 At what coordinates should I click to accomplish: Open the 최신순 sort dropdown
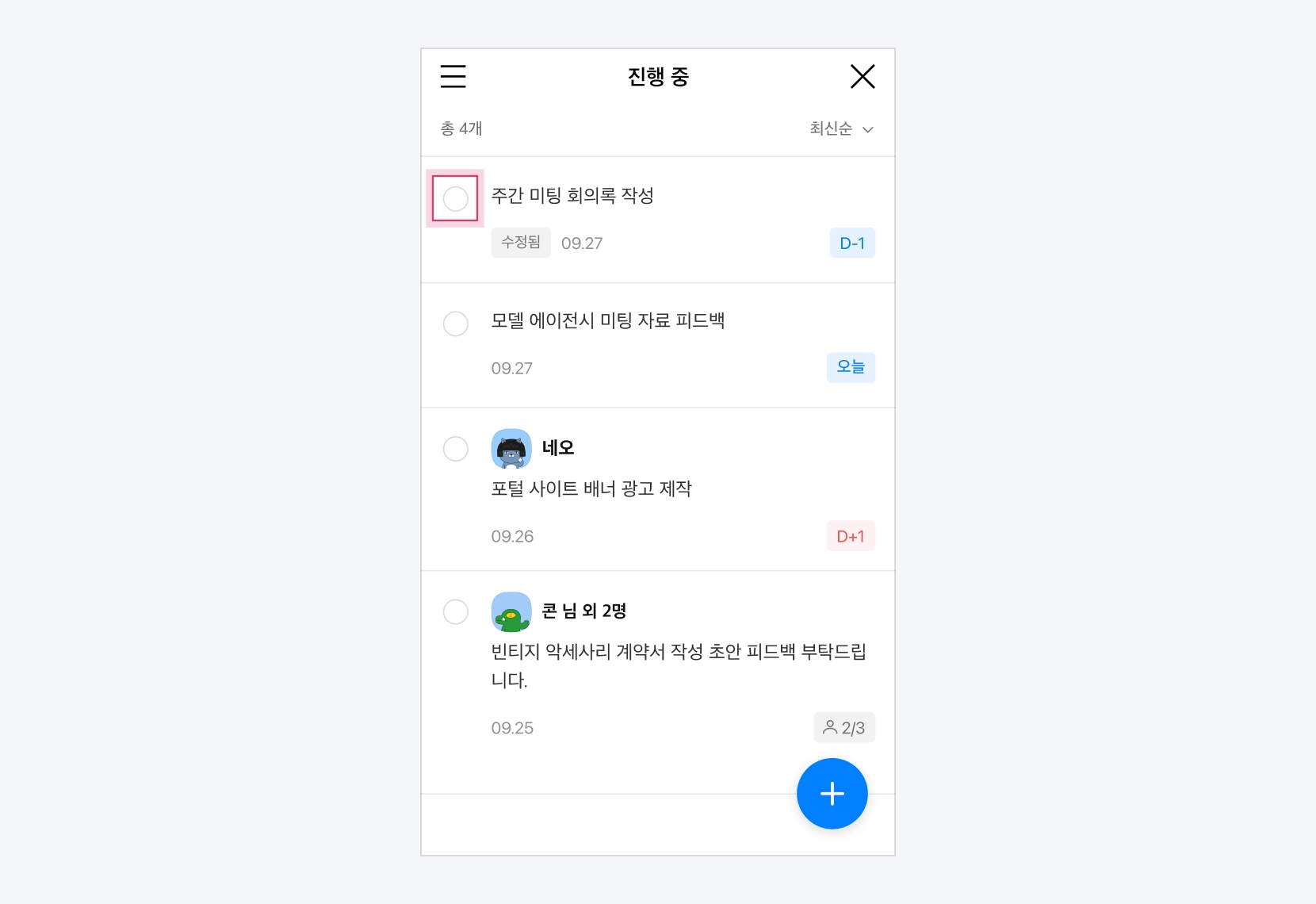(841, 128)
